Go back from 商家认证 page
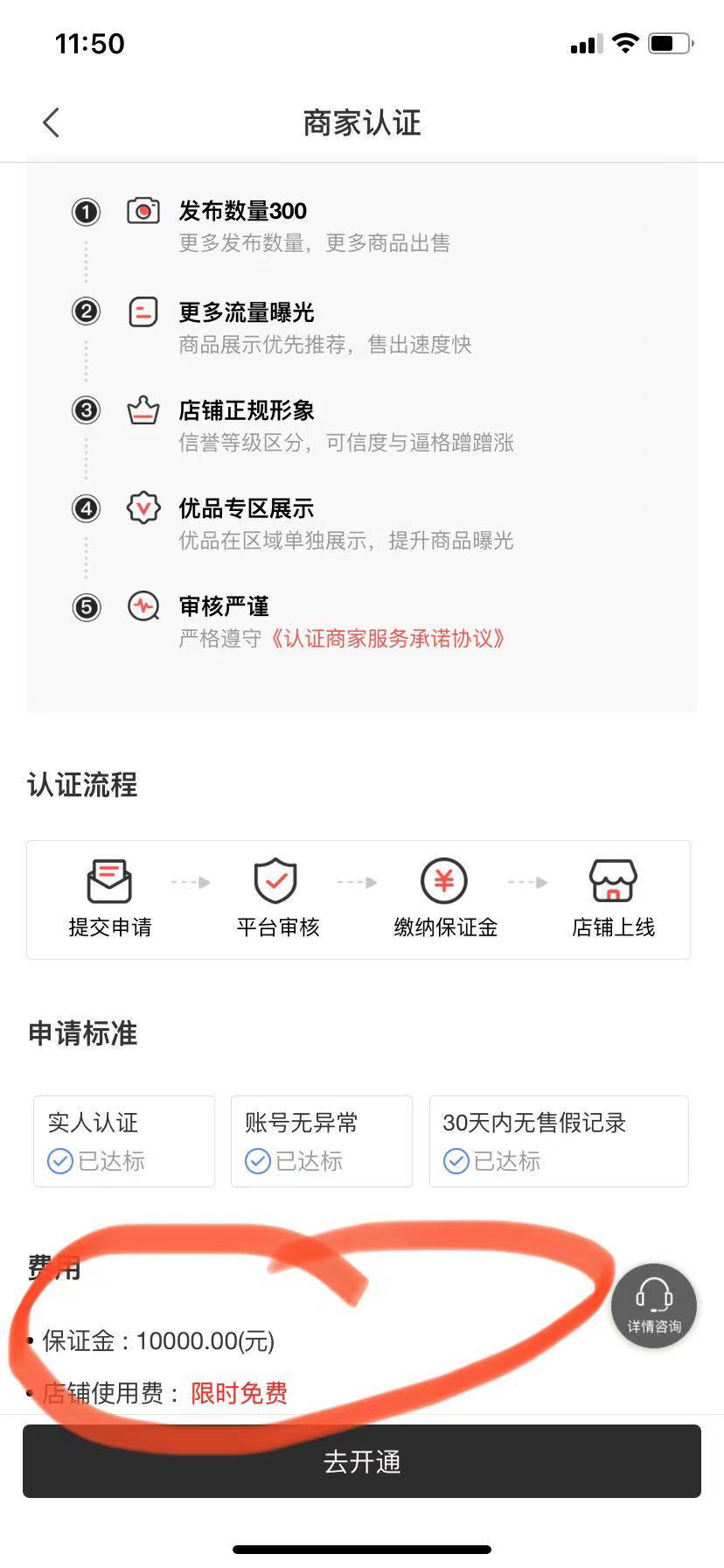Image resolution: width=724 pixels, height=1568 pixels. click(52, 122)
